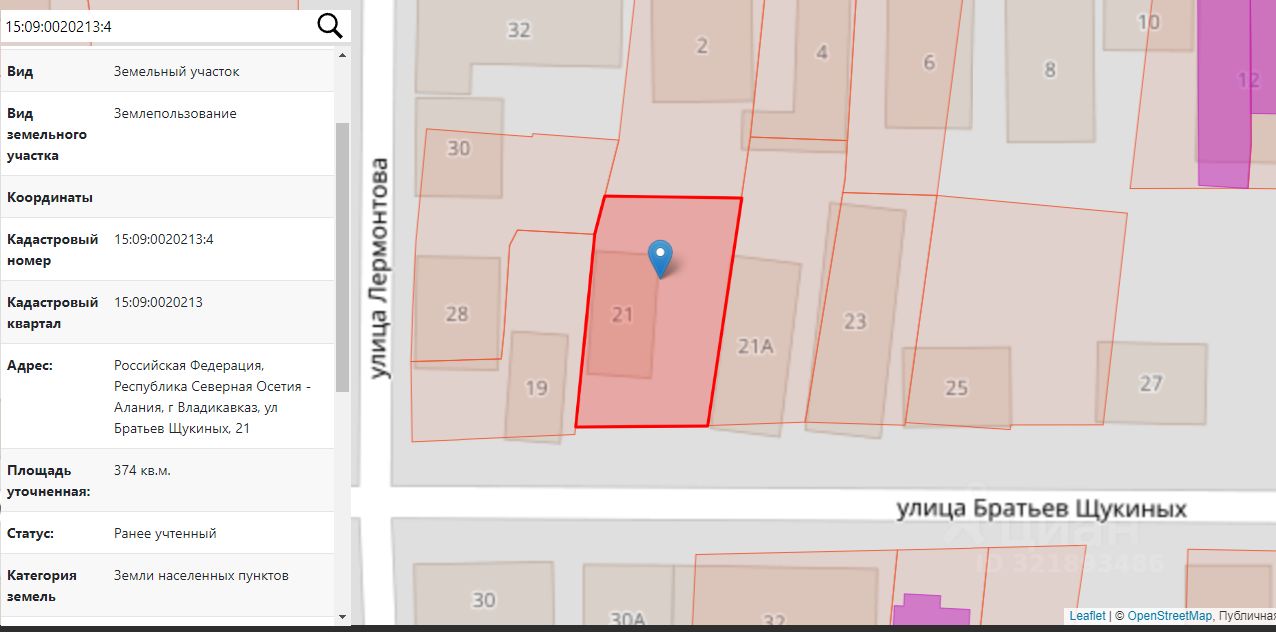This screenshot has width=1276, height=632.
Task: Select parcel 23 on the map
Action: point(855,321)
